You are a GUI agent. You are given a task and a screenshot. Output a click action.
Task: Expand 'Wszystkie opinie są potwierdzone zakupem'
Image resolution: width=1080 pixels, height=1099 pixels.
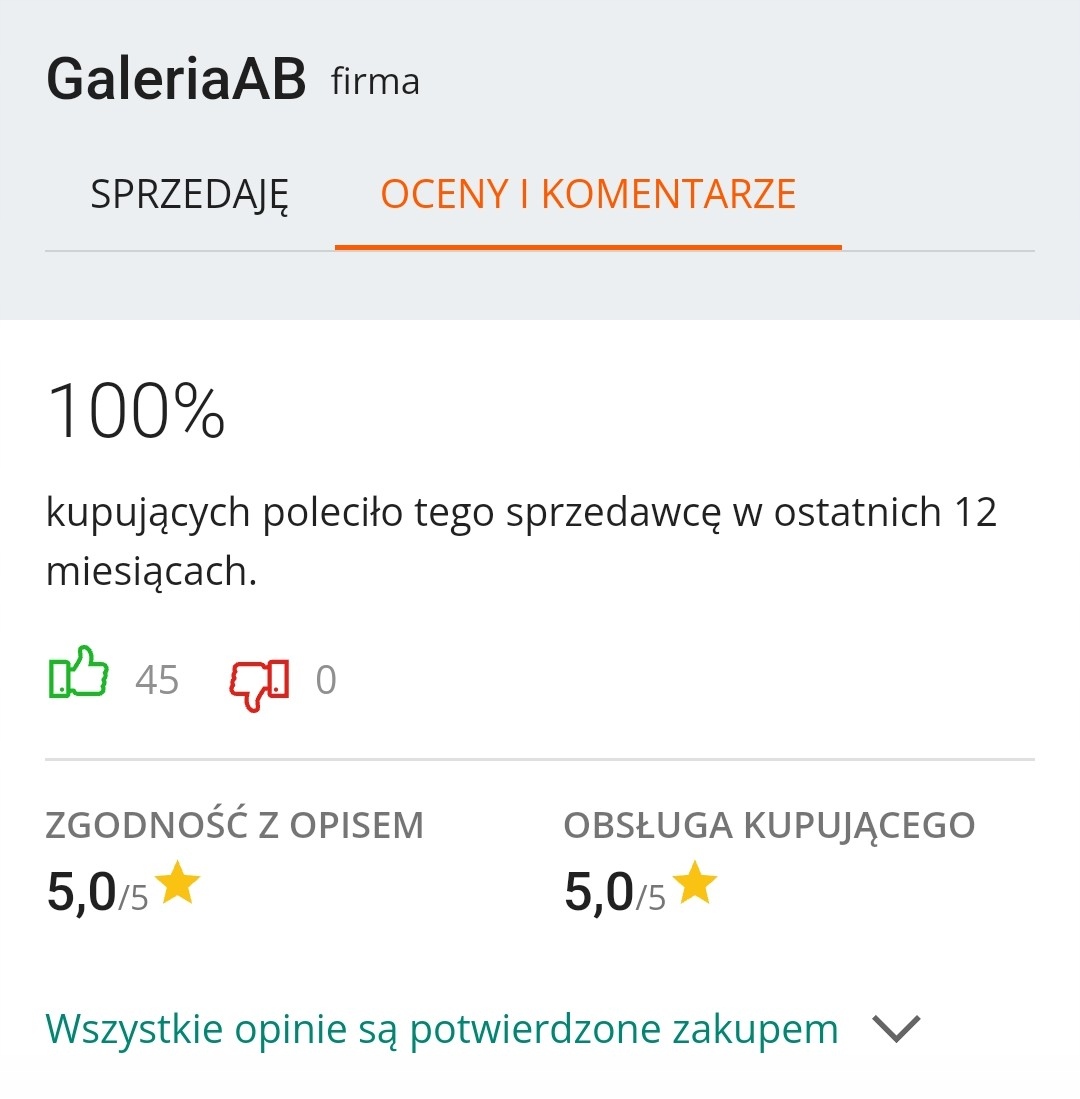click(895, 1029)
